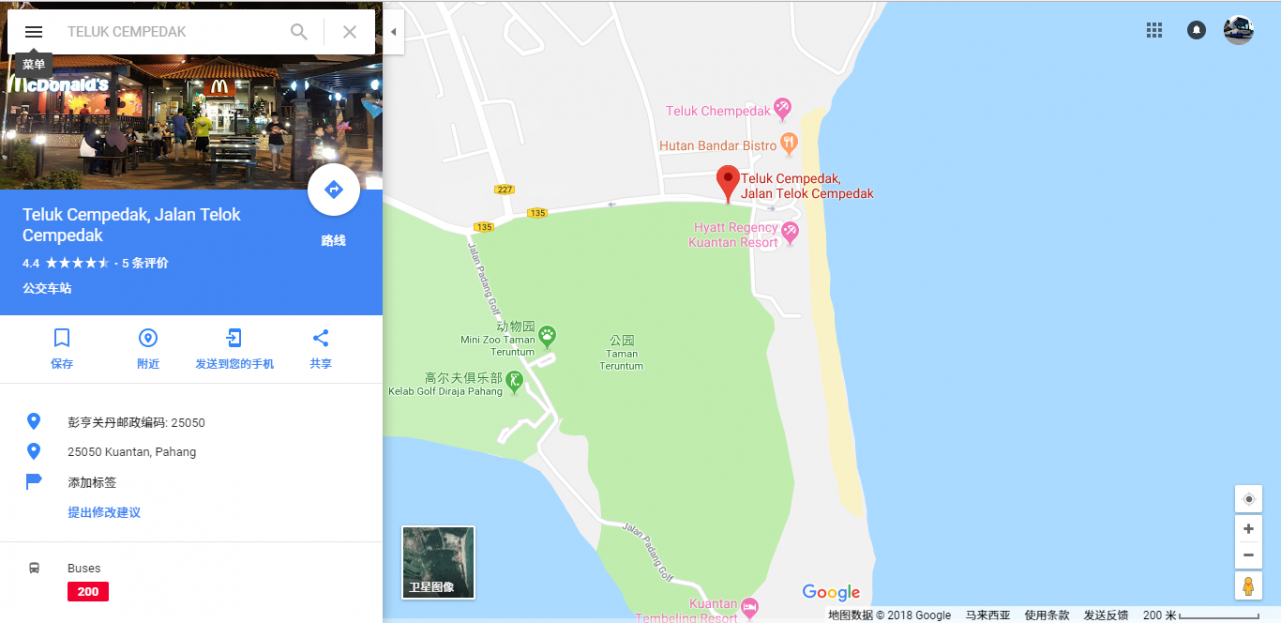This screenshot has width=1281, height=623.
Task: Select bus route 200
Action: 88,592
